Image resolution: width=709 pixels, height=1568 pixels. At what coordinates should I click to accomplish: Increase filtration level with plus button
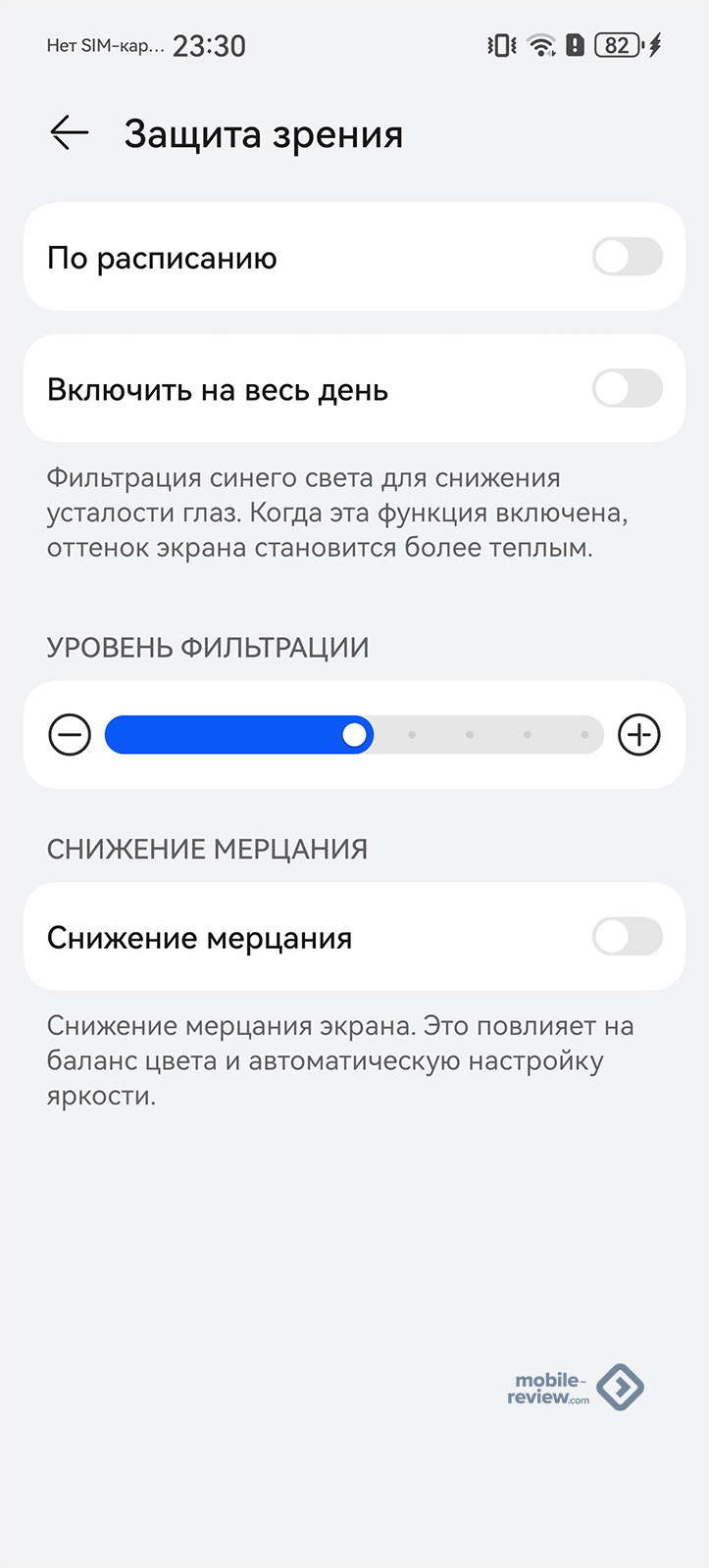[638, 735]
